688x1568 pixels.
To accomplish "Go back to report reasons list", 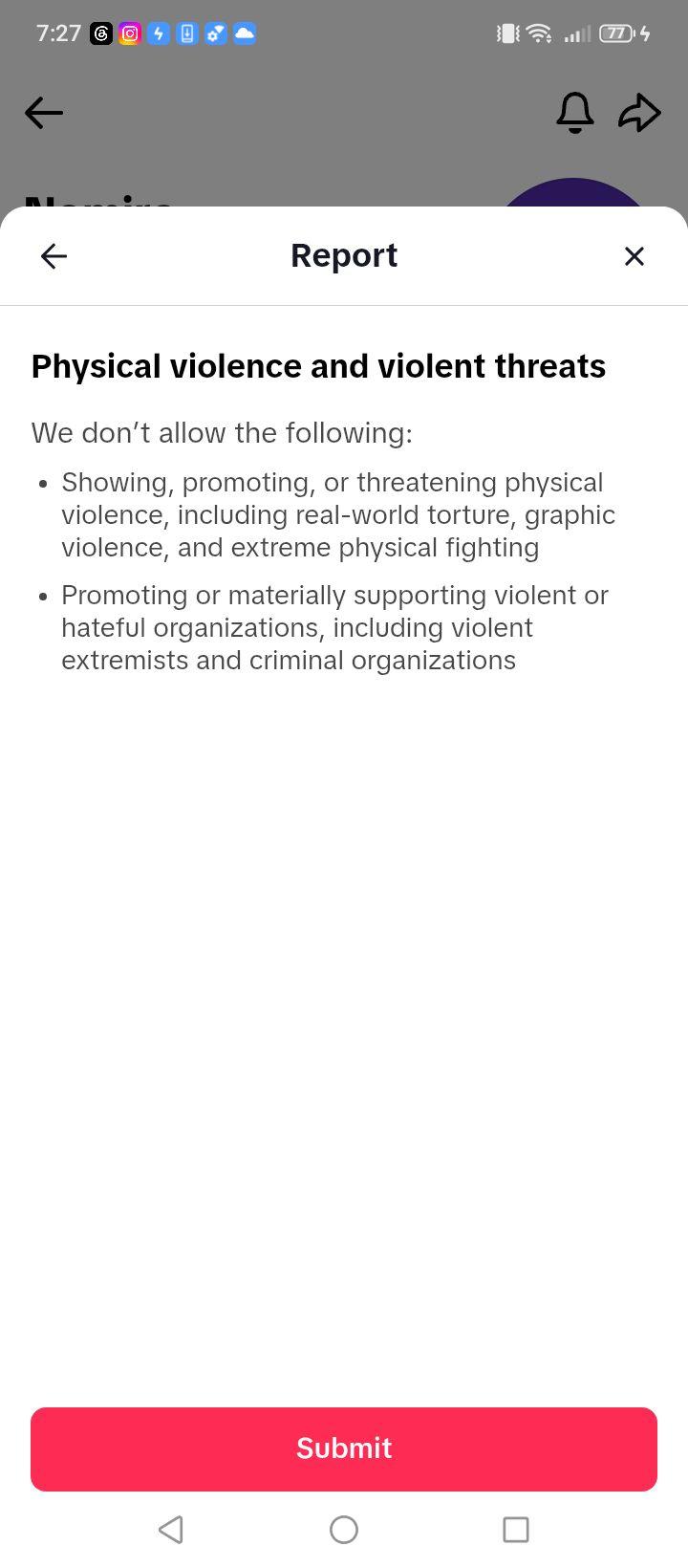I will [x=54, y=256].
